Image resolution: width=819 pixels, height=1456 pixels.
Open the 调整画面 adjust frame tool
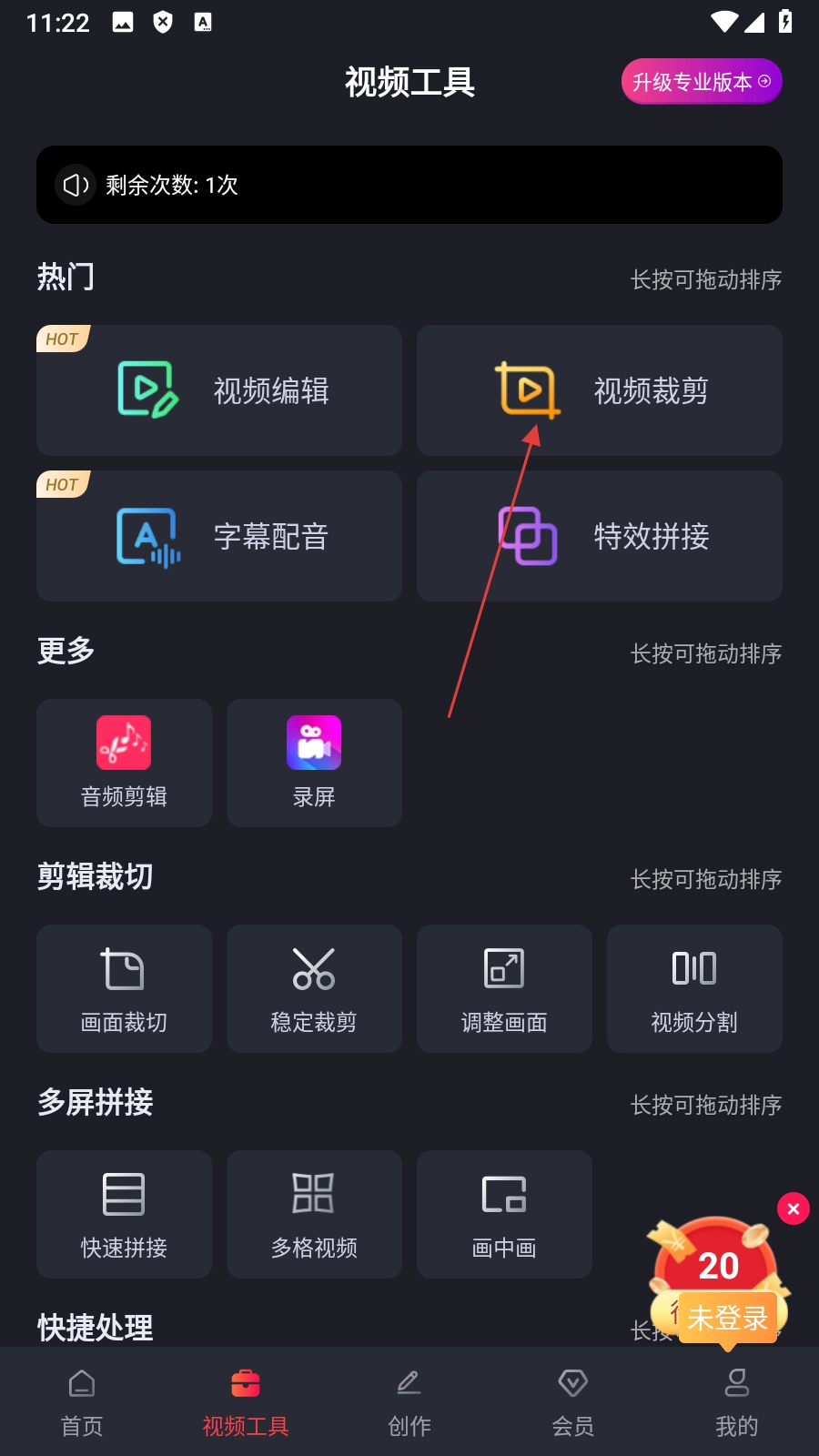[x=504, y=988]
